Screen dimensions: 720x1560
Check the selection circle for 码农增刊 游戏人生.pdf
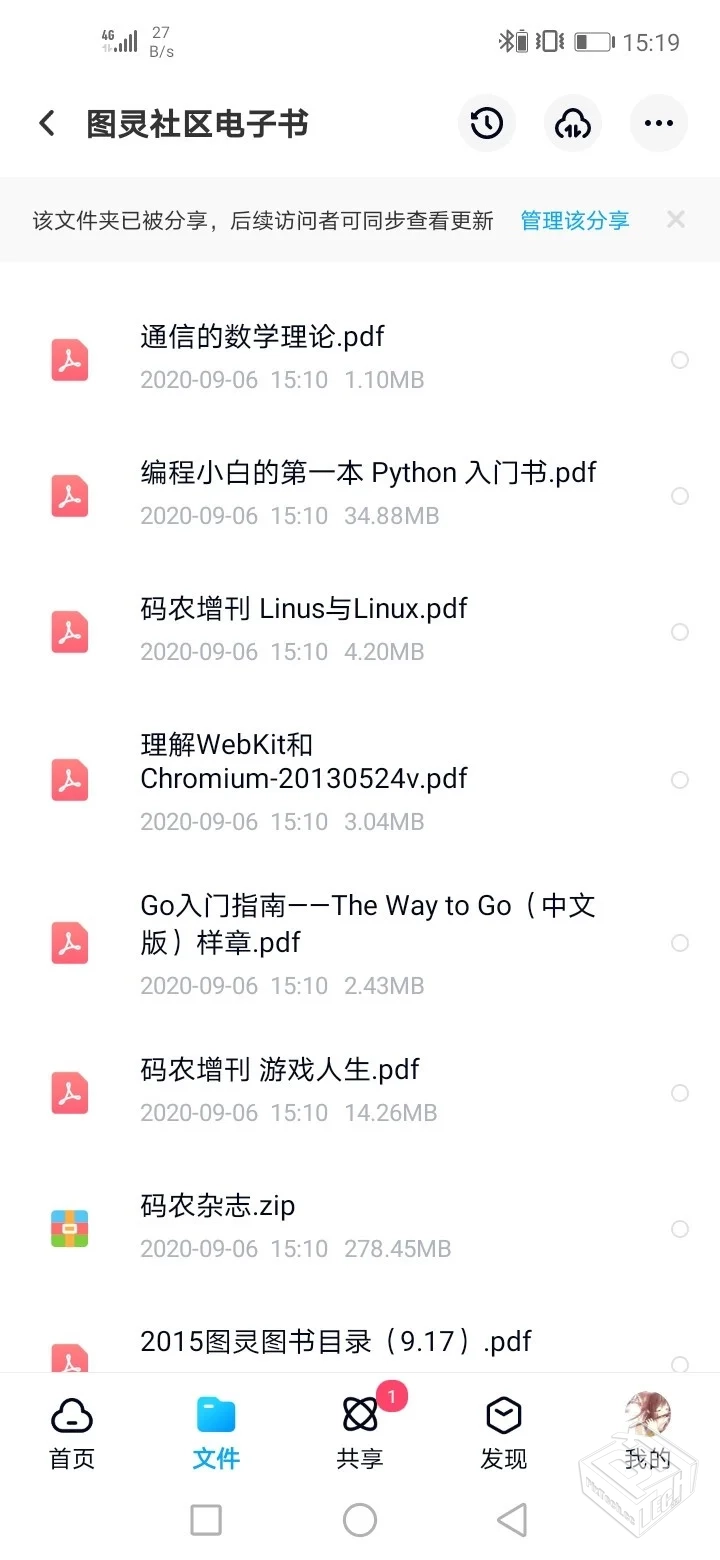coord(680,1092)
